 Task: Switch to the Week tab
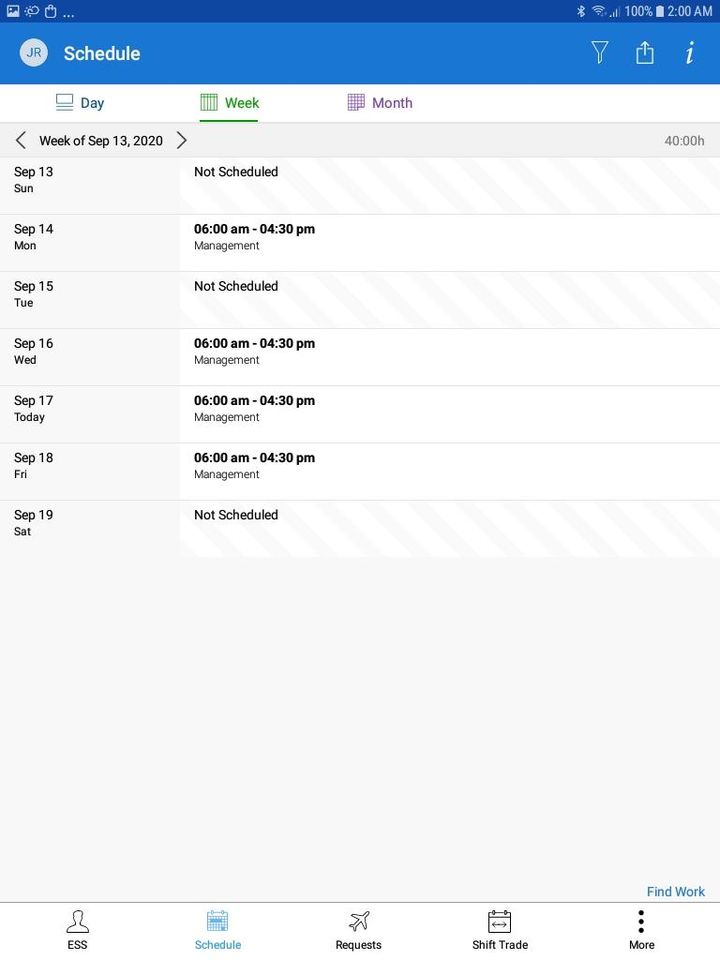(x=229, y=102)
